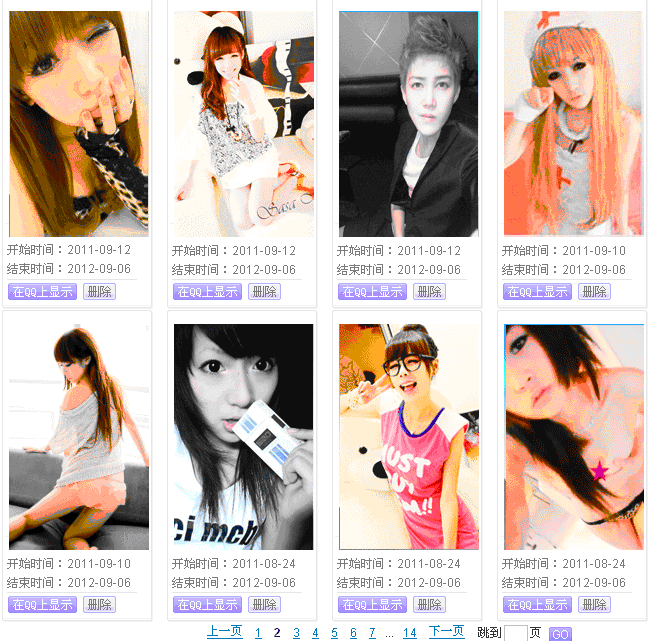
Task: Open page 1 in pagination
Action: pyautogui.click(x=258, y=633)
